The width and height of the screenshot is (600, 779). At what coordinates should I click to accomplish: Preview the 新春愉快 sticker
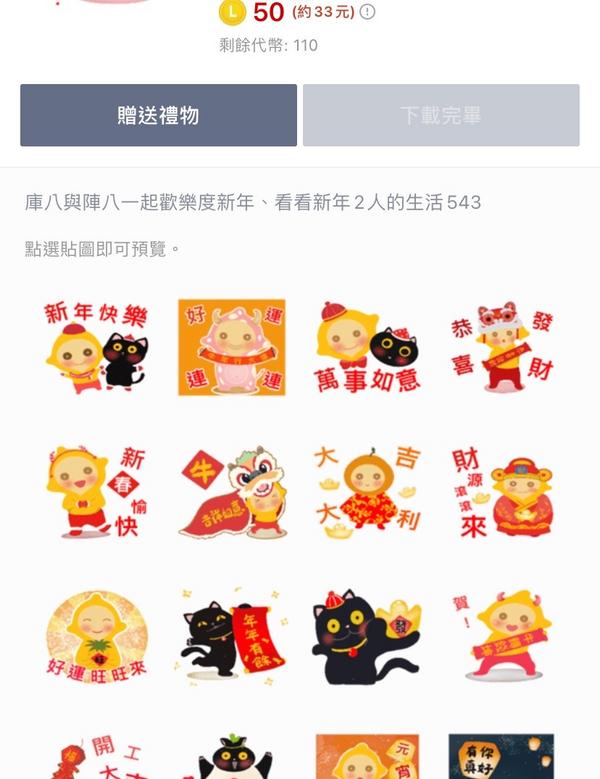pyautogui.click(x=96, y=492)
